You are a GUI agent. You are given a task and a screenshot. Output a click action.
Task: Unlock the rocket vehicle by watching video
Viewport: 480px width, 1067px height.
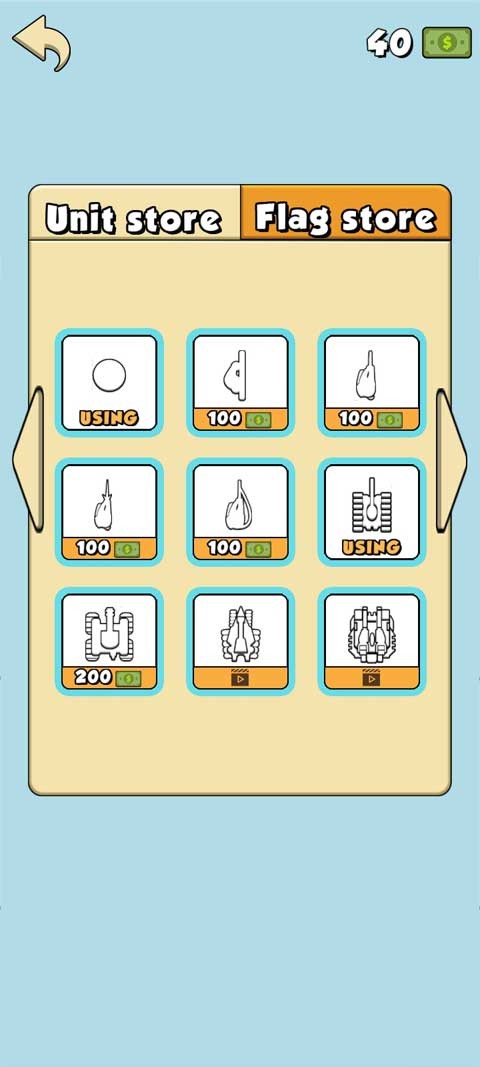(x=240, y=641)
